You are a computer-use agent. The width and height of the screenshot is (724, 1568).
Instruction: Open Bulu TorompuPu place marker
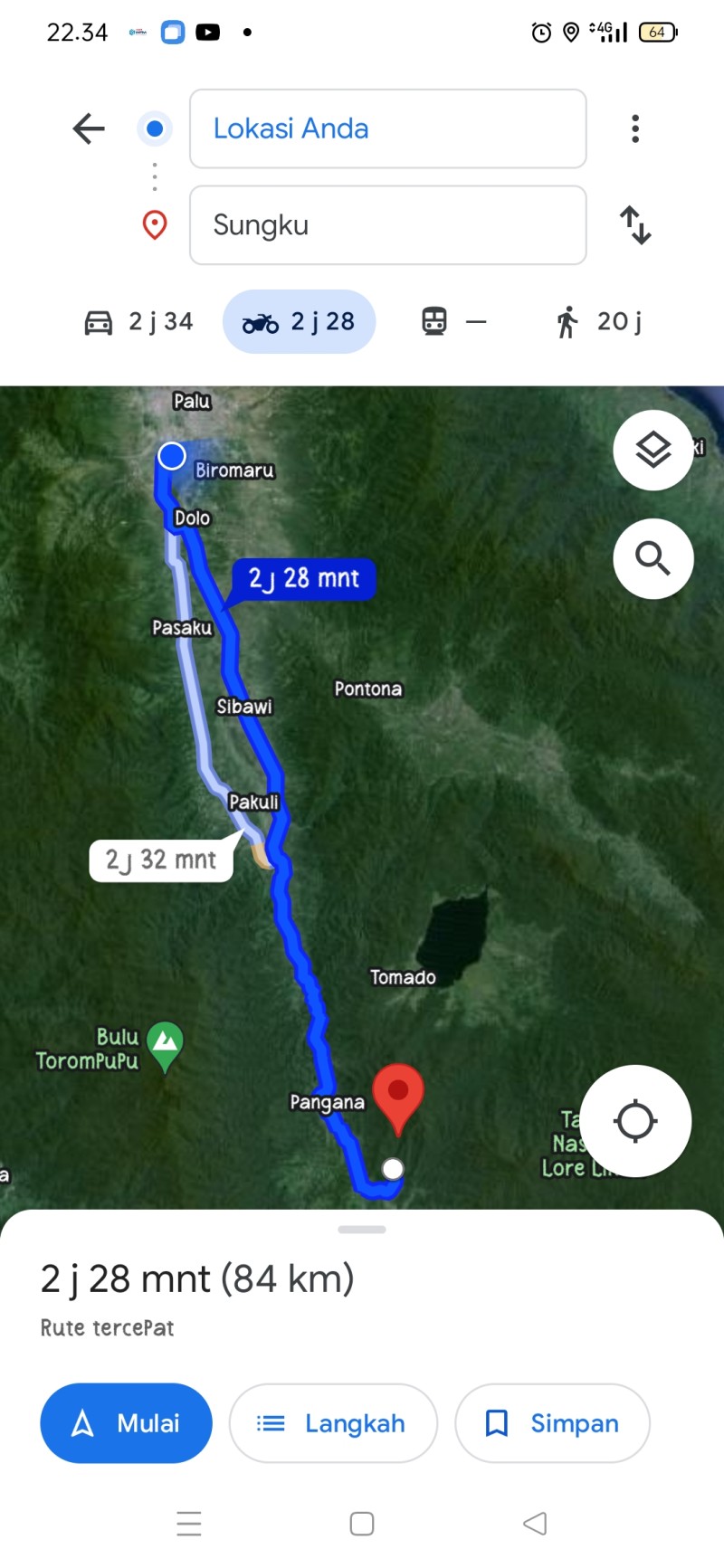click(x=165, y=1045)
